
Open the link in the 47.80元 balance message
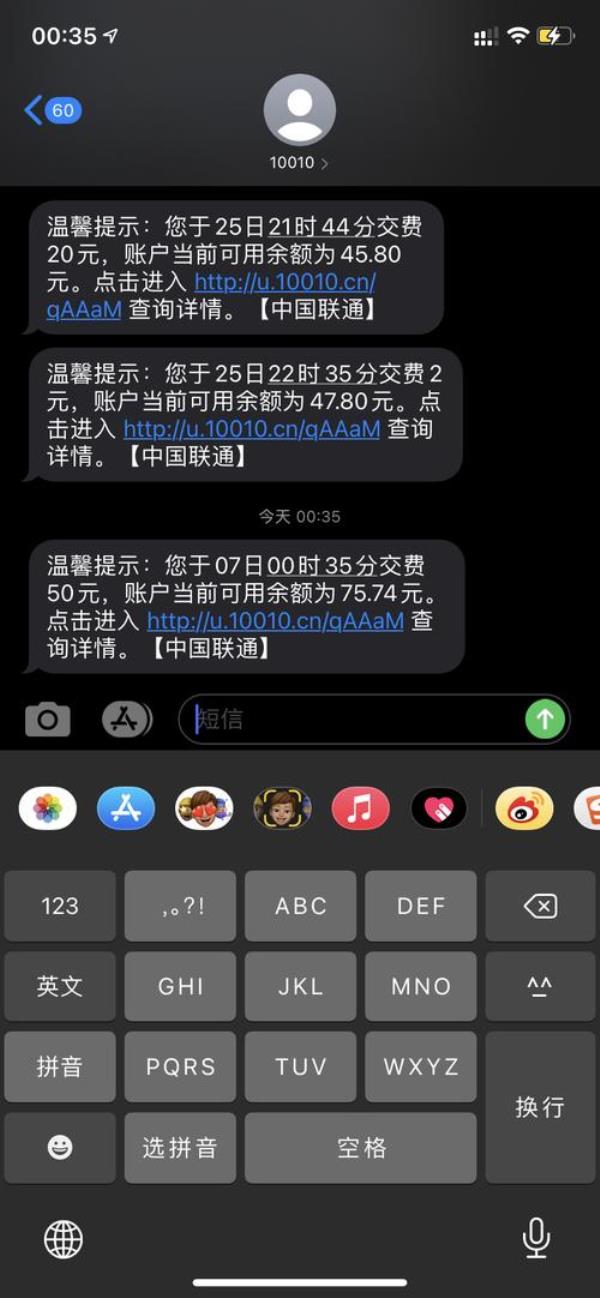252,429
